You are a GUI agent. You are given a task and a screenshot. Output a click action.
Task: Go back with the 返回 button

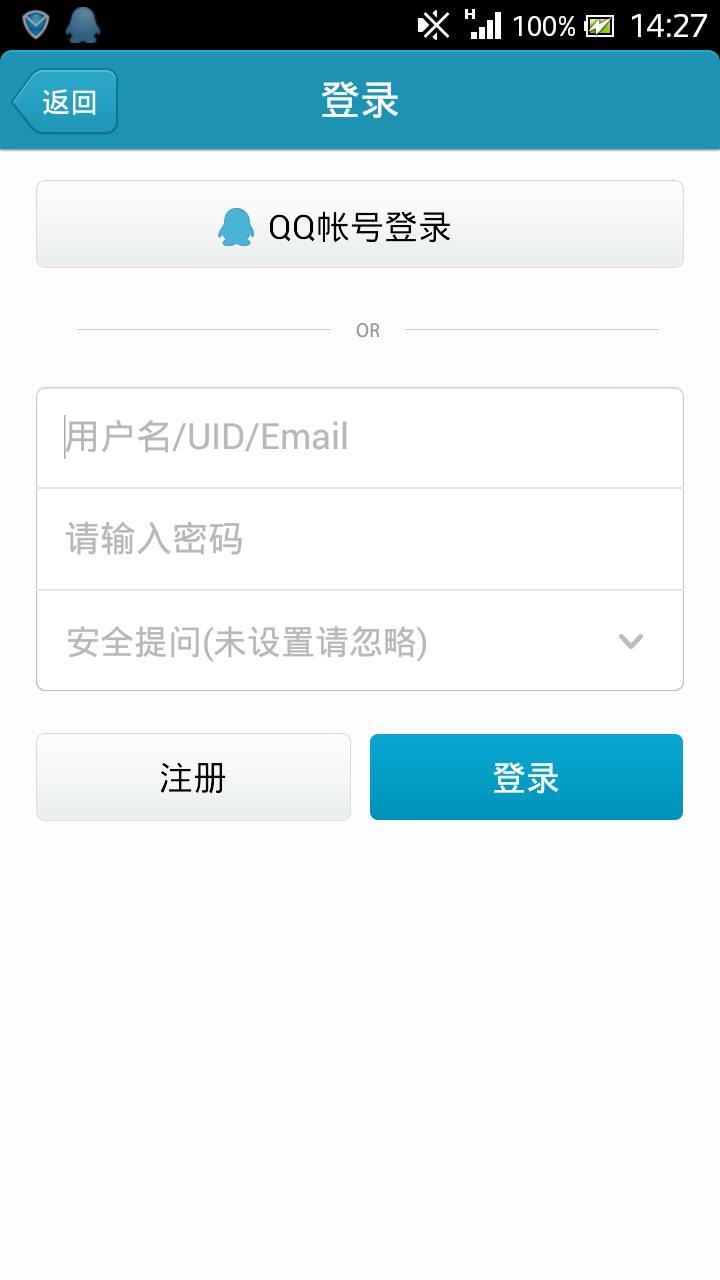65,101
